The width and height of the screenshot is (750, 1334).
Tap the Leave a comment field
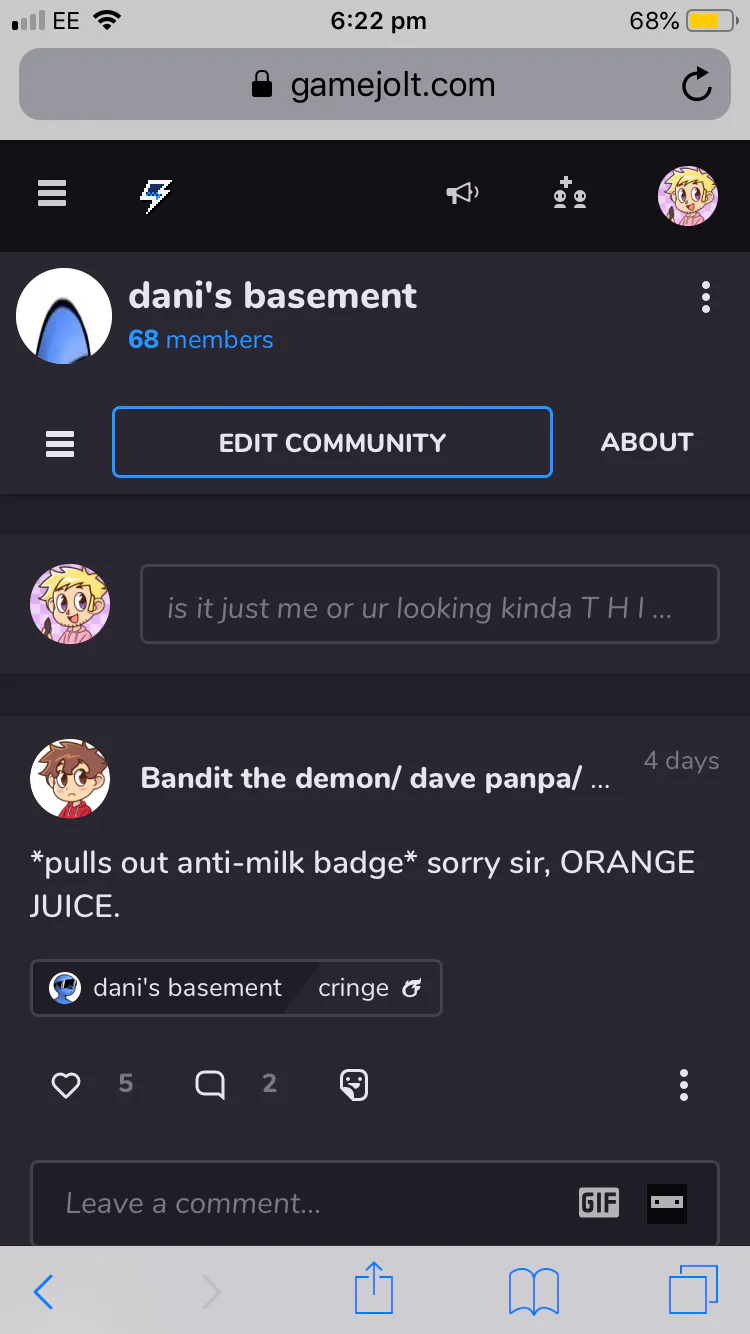tap(300, 1203)
